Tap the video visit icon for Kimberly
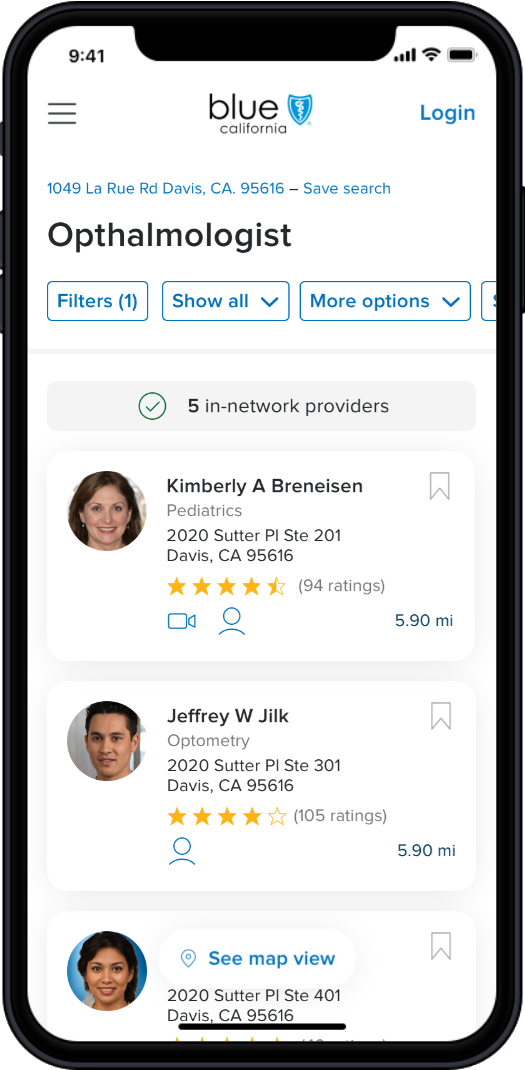 click(x=182, y=621)
